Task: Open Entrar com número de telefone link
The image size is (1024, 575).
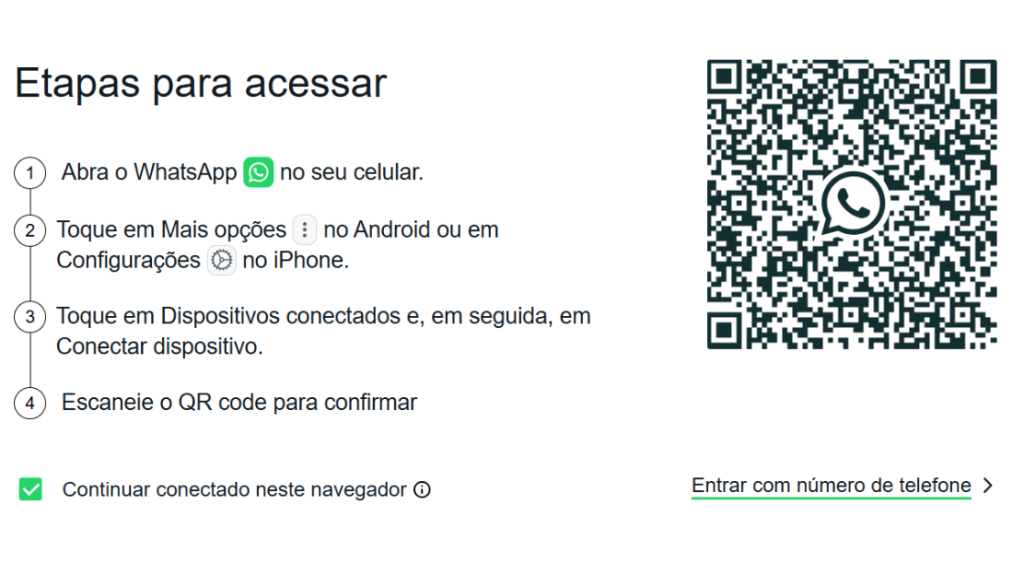Action: (831, 486)
